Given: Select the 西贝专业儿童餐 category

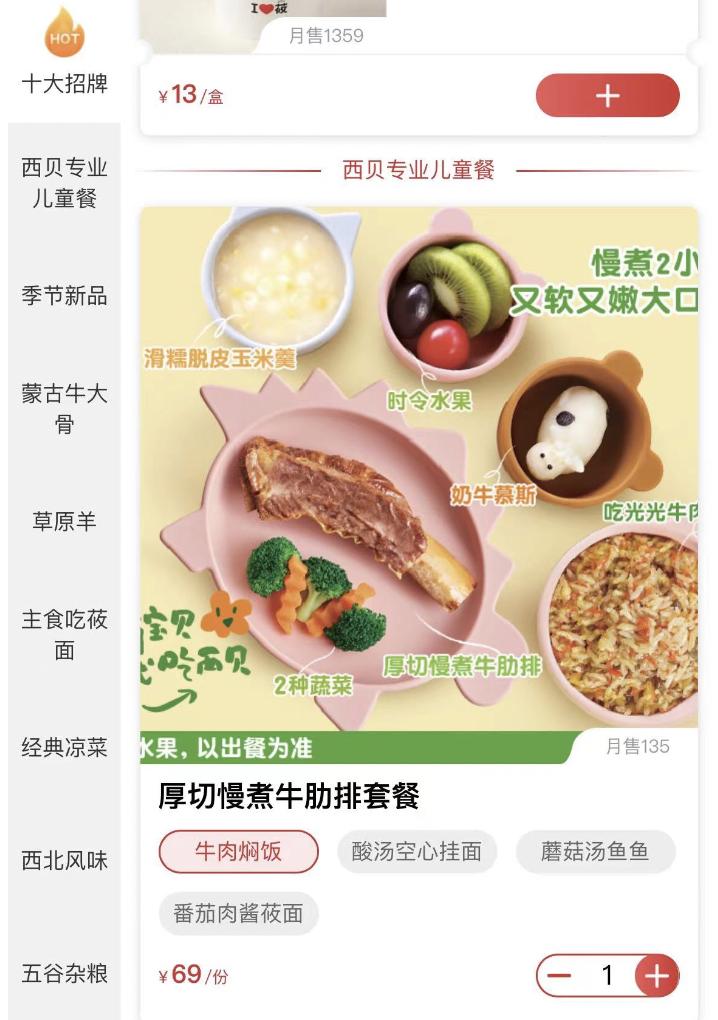Looking at the screenshot, I should 64,183.
